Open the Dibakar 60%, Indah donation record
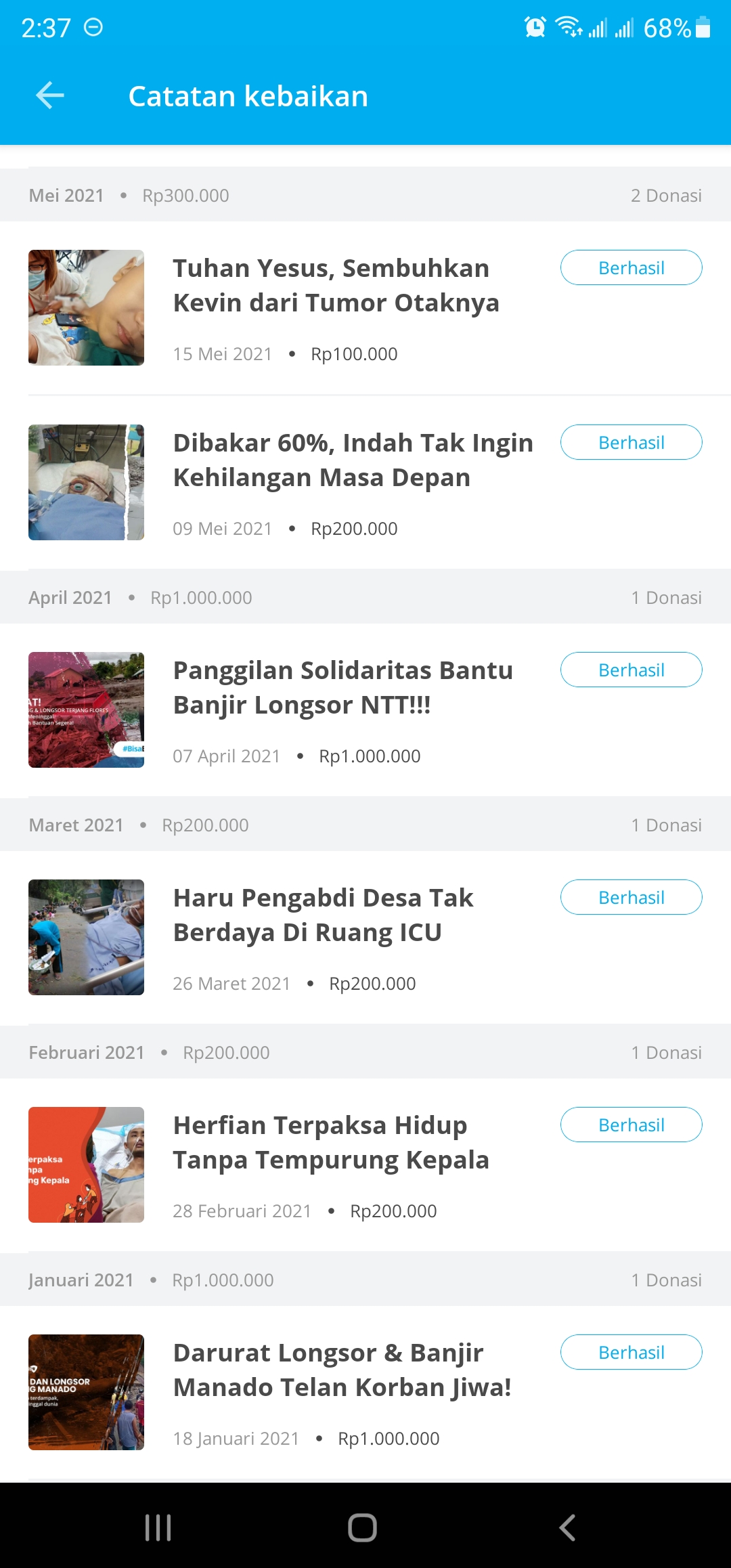 click(x=352, y=460)
